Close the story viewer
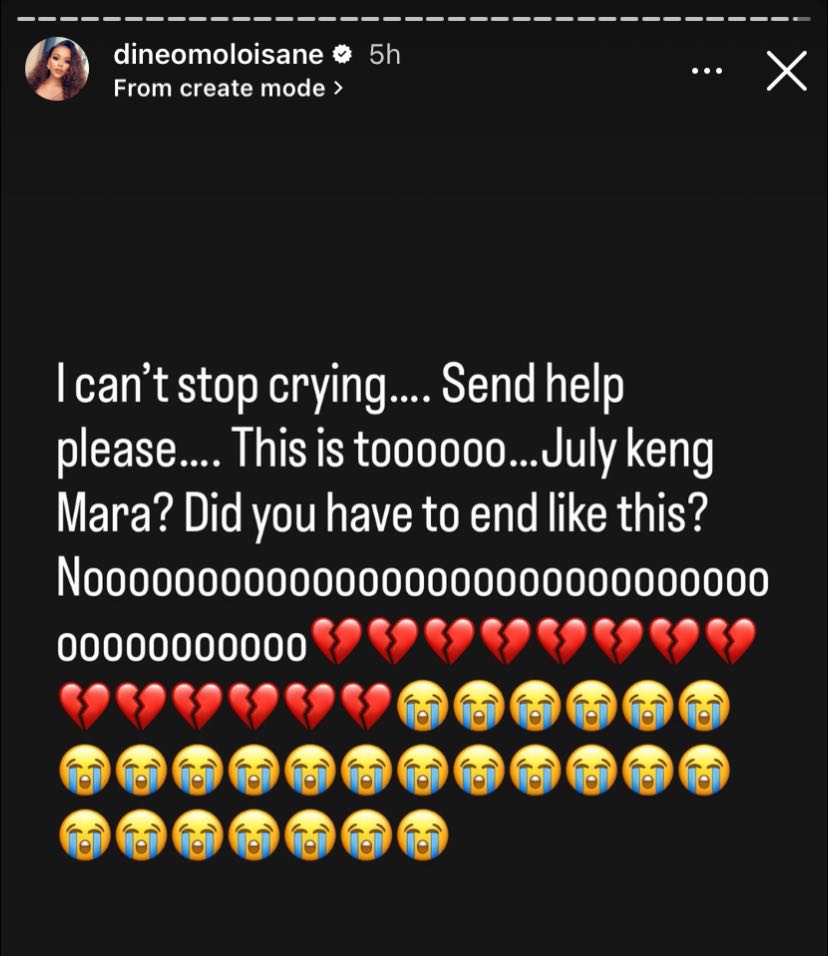The image size is (828, 956). 786,70
